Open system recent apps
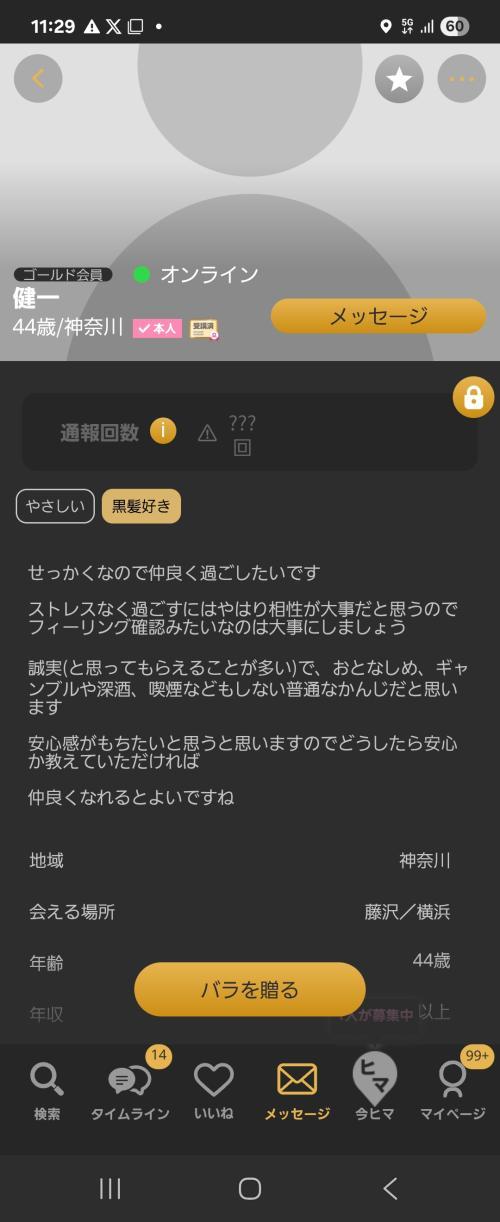The image size is (500, 1222). [110, 1188]
